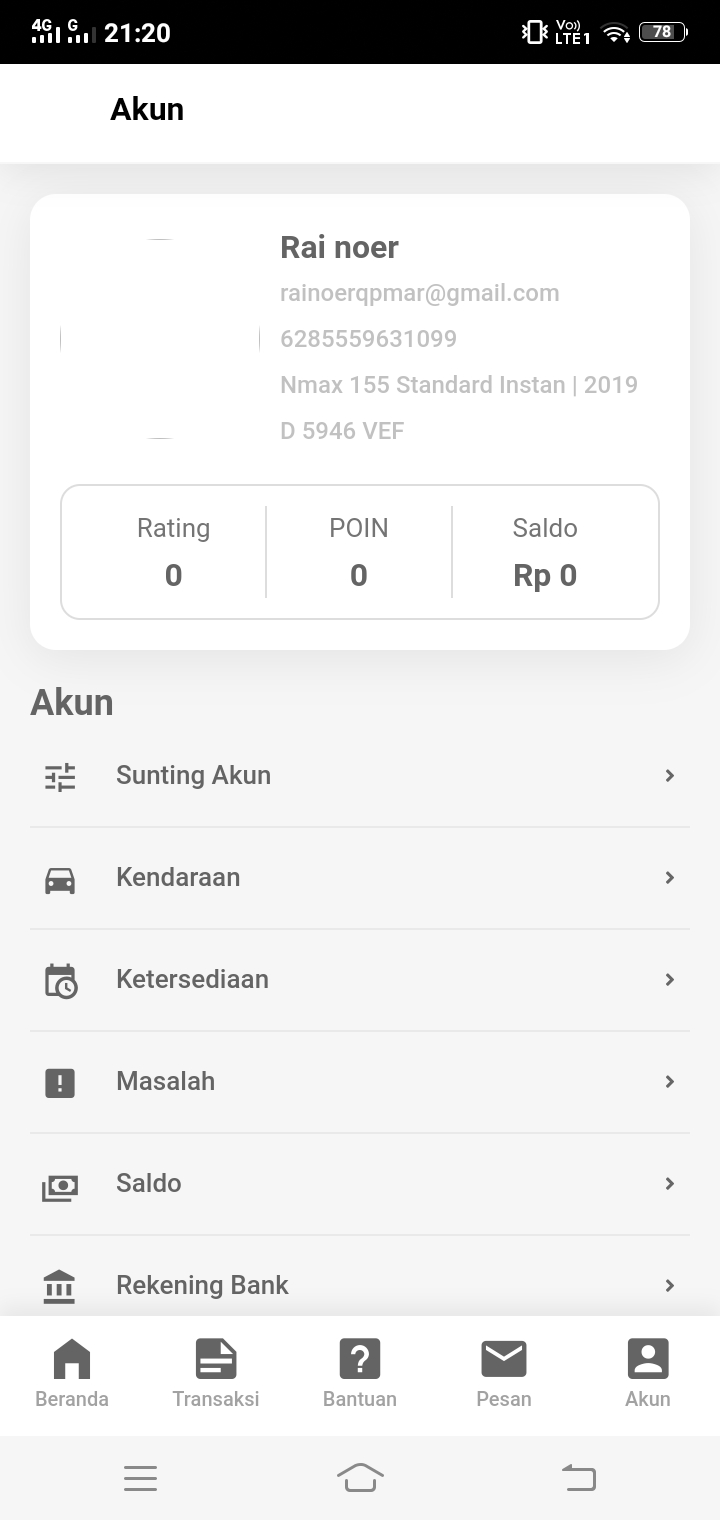This screenshot has width=720, height=1520.
Task: Open the Kendaraan row
Action: point(358,878)
